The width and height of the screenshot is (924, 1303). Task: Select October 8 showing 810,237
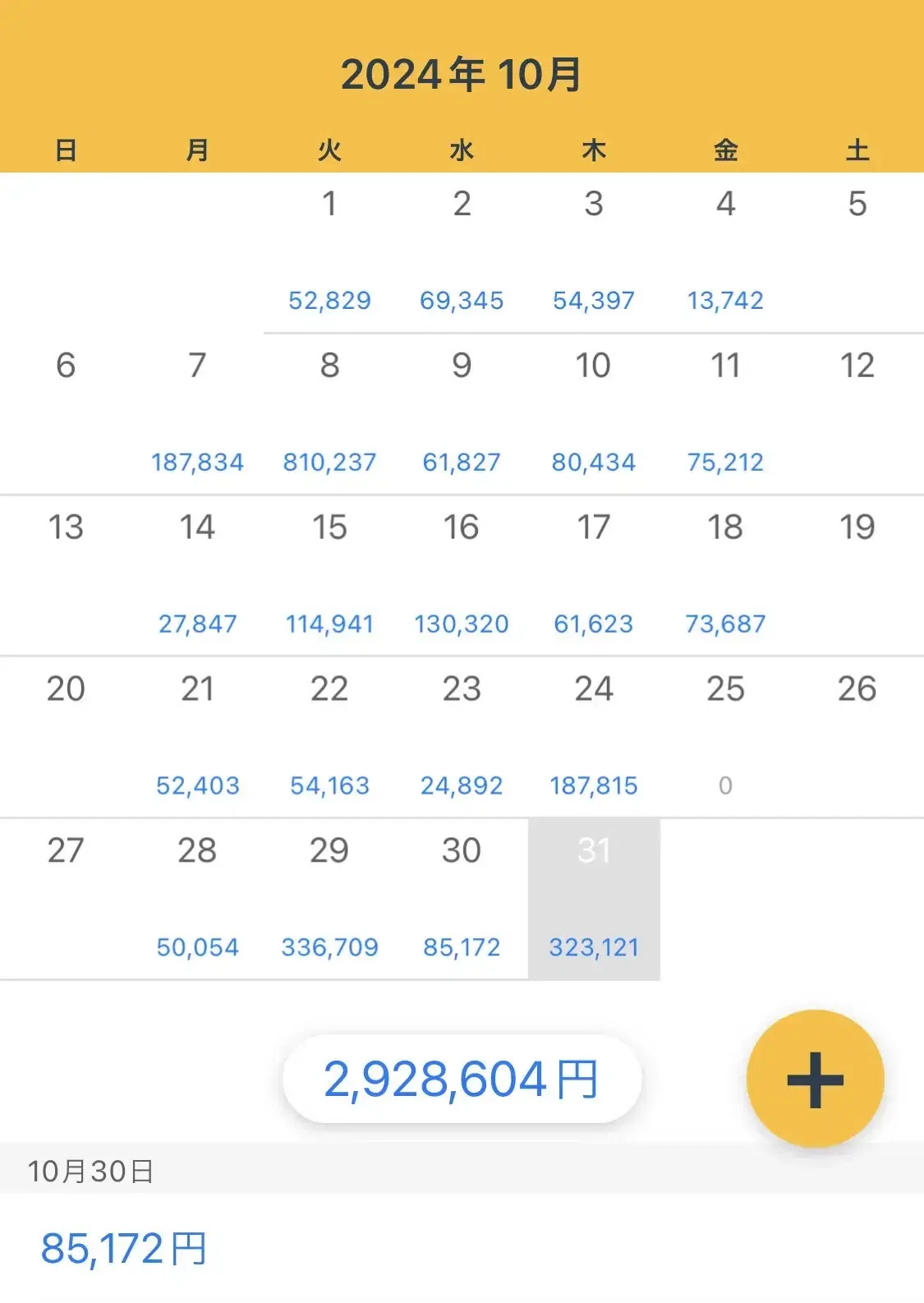pyautogui.click(x=329, y=414)
